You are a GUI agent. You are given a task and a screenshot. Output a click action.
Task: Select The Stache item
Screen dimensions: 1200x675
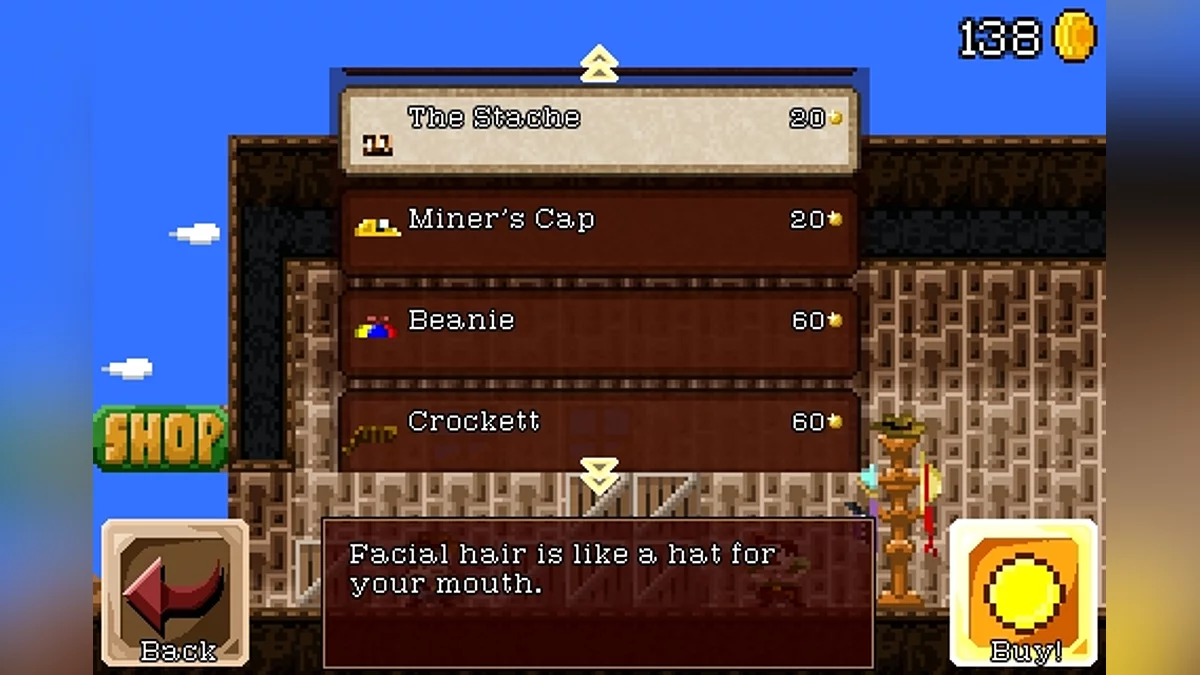click(x=599, y=131)
